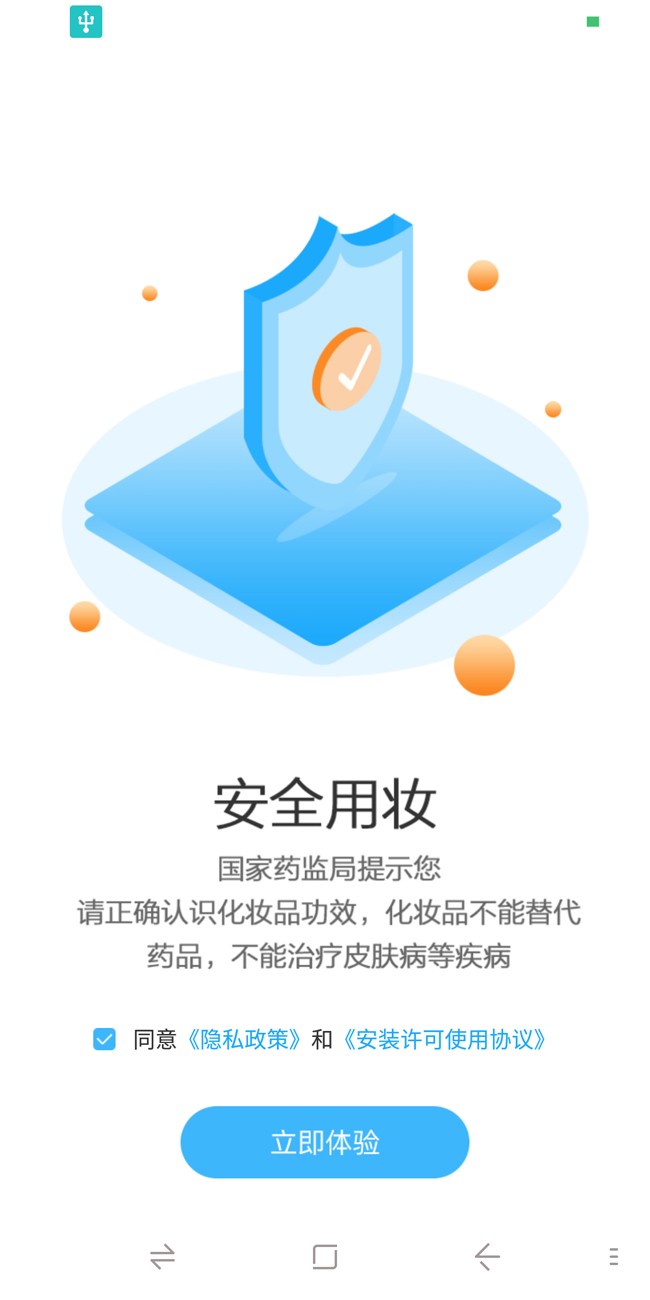Open the 《隐私政策》 link
This screenshot has height=1300, width=650.
244,1040
